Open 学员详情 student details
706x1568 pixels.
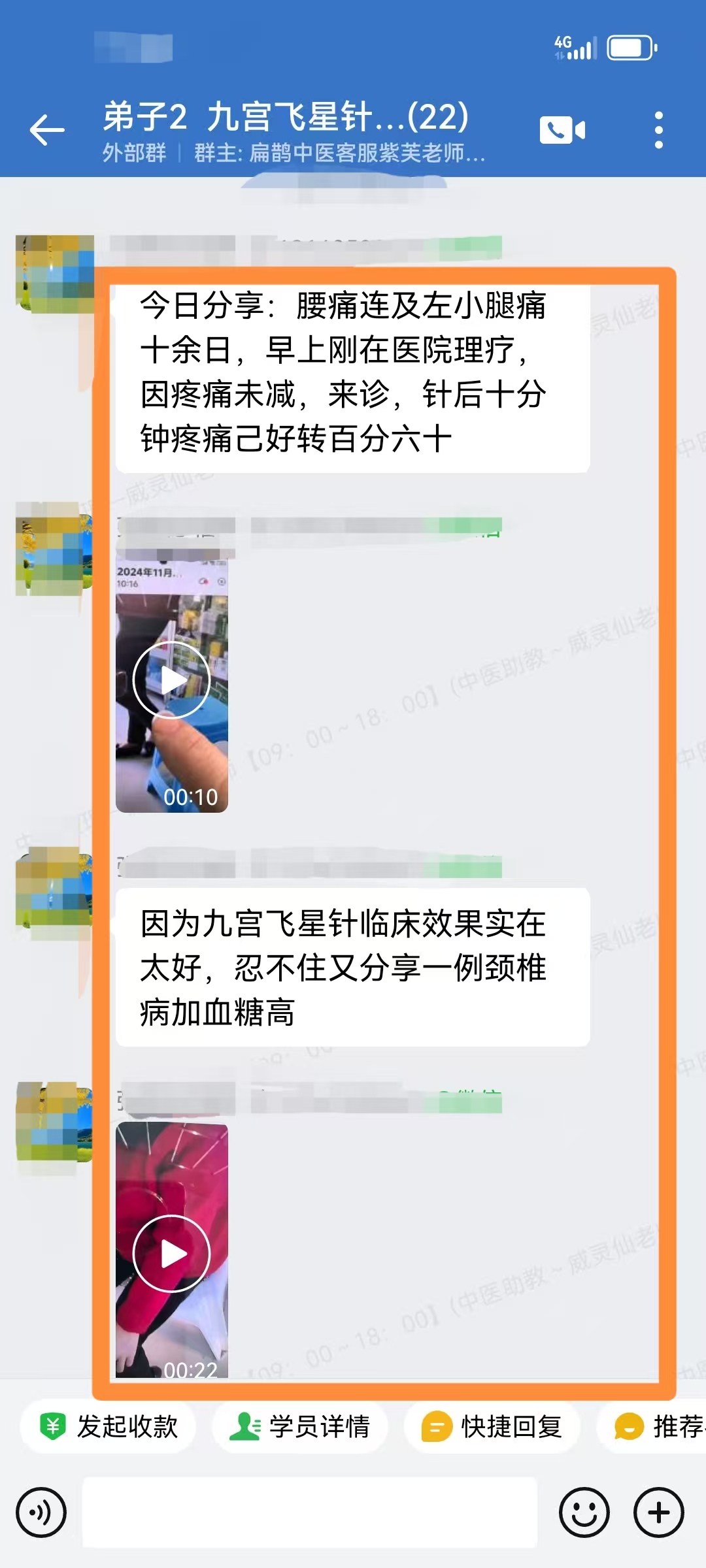pos(300,1426)
